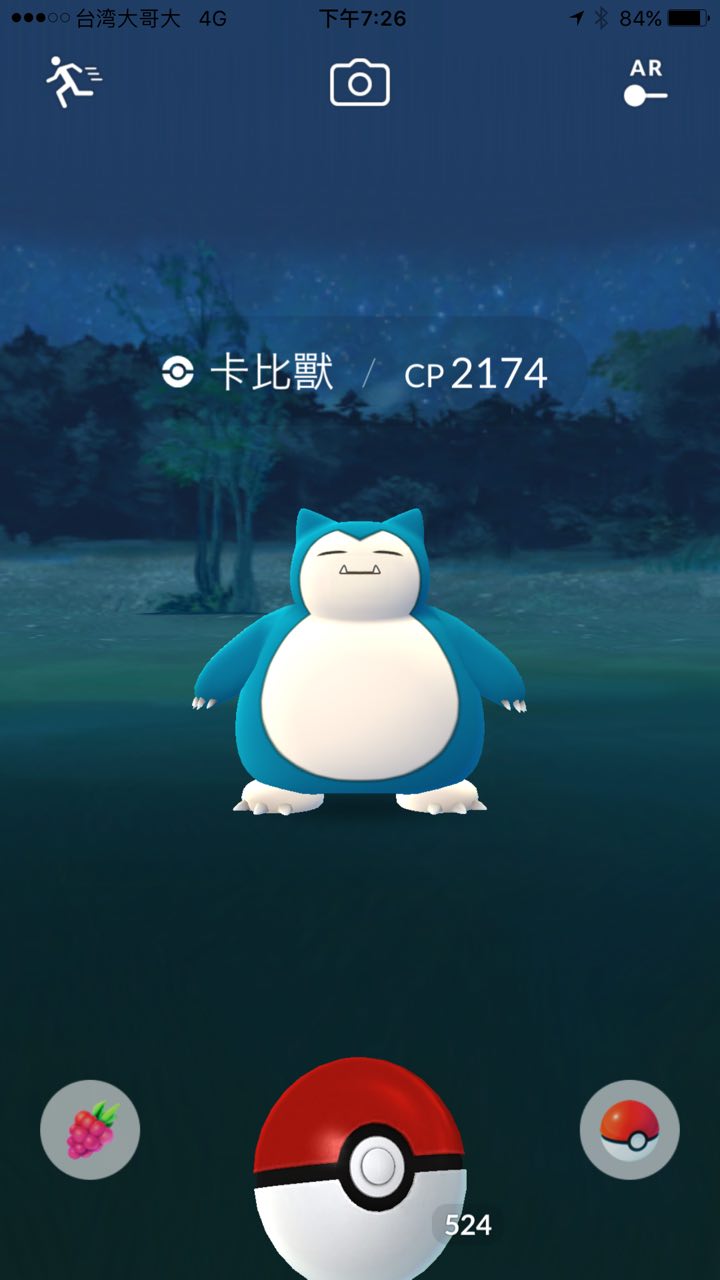The height and width of the screenshot is (1280, 720).
Task: Open the camera to take a photo
Action: [x=360, y=83]
